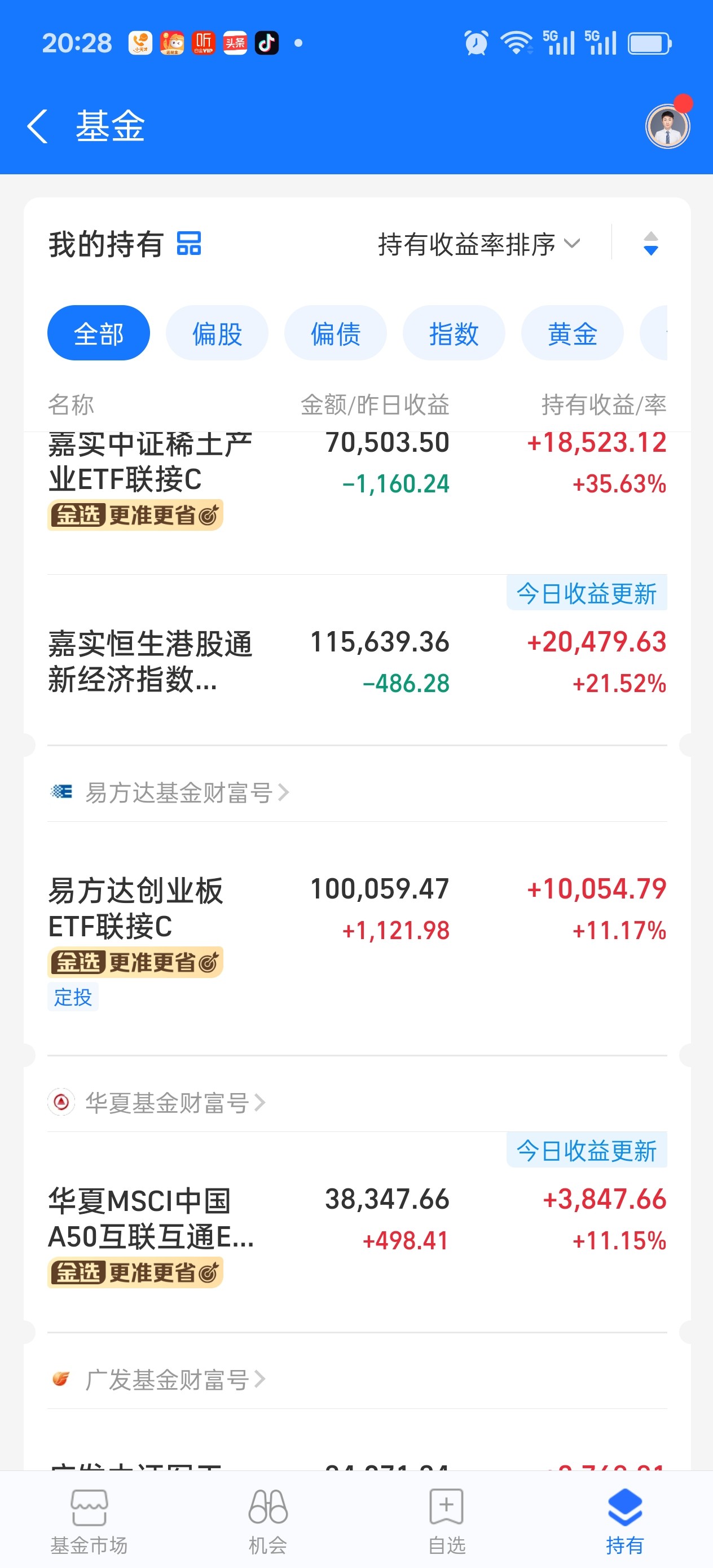Viewport: 713px width, 1568px height.
Task: Open the profile avatar
Action: pos(667,126)
